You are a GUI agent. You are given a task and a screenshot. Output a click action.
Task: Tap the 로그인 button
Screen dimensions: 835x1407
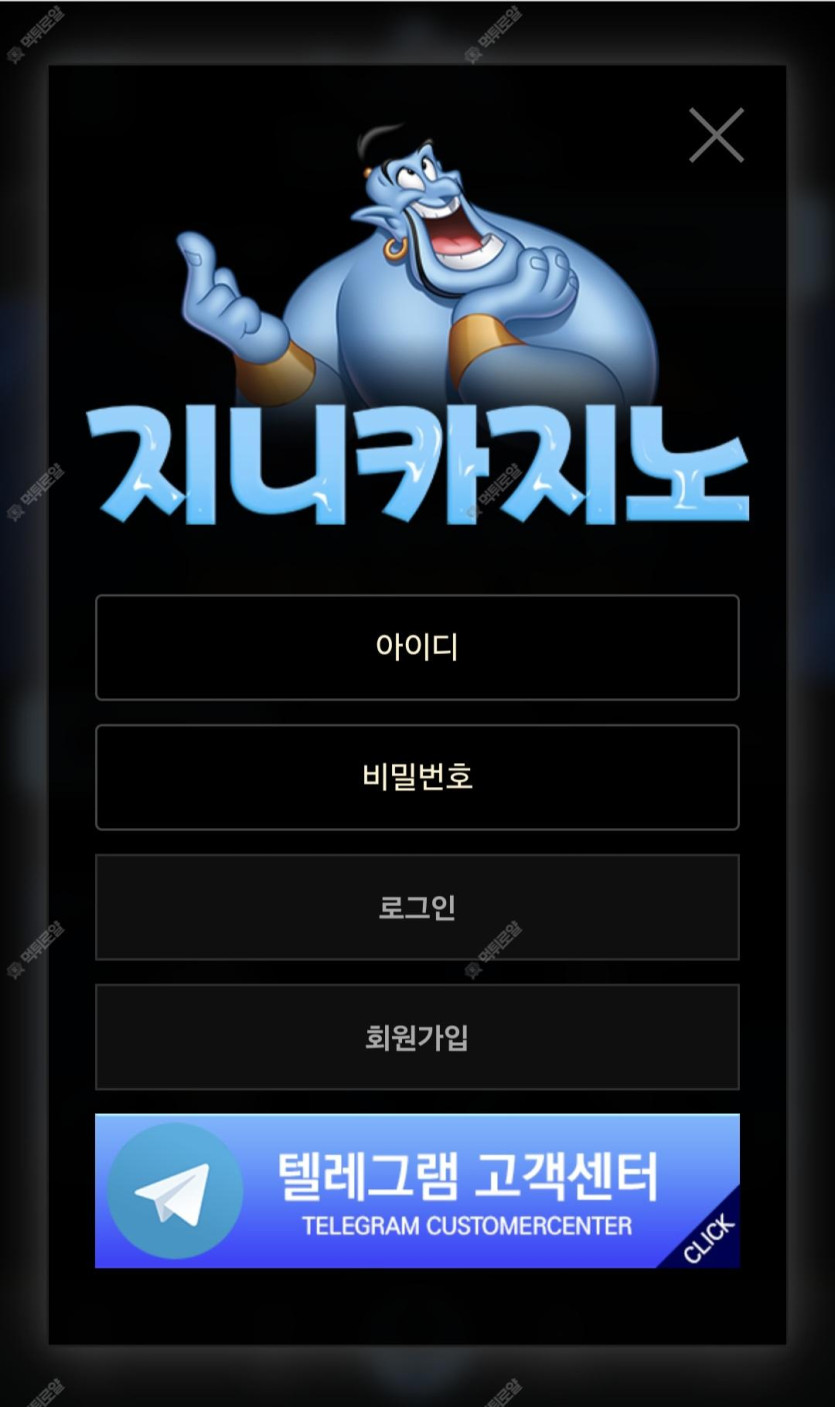click(417, 907)
